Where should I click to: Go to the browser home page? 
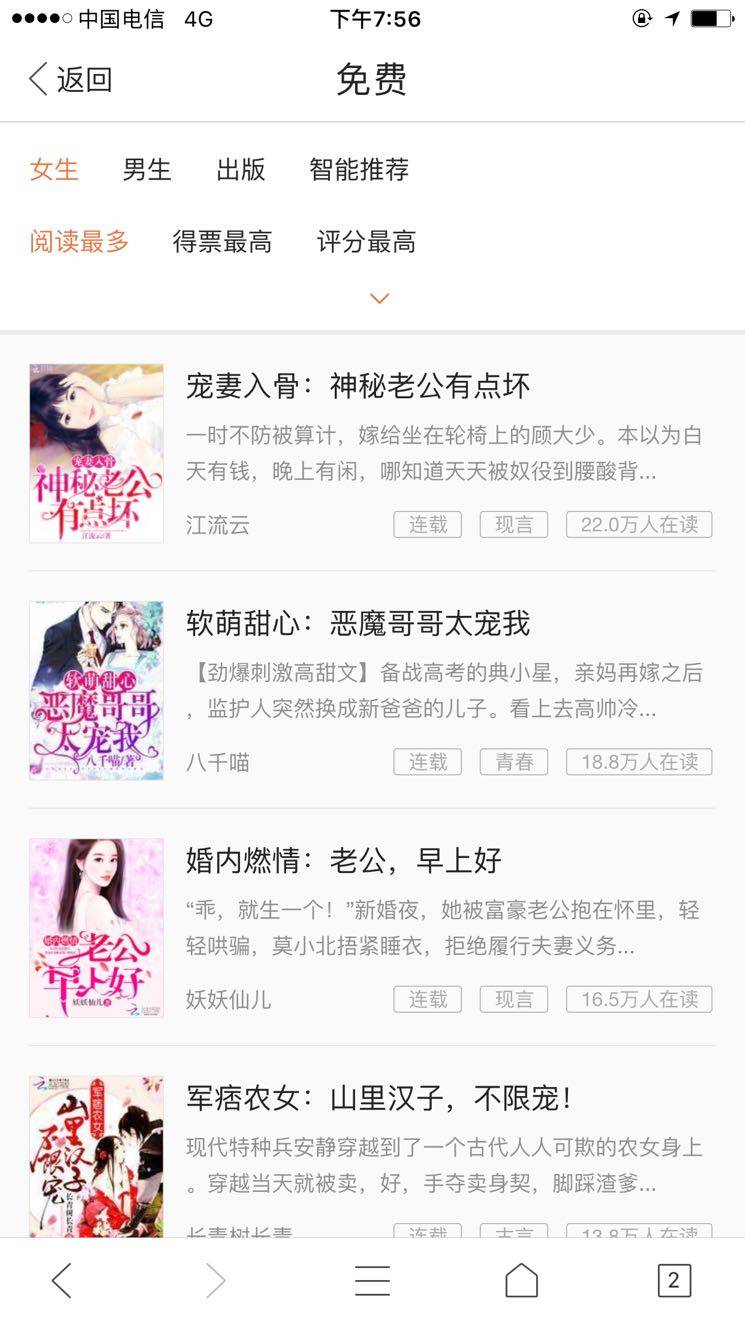coord(521,1280)
